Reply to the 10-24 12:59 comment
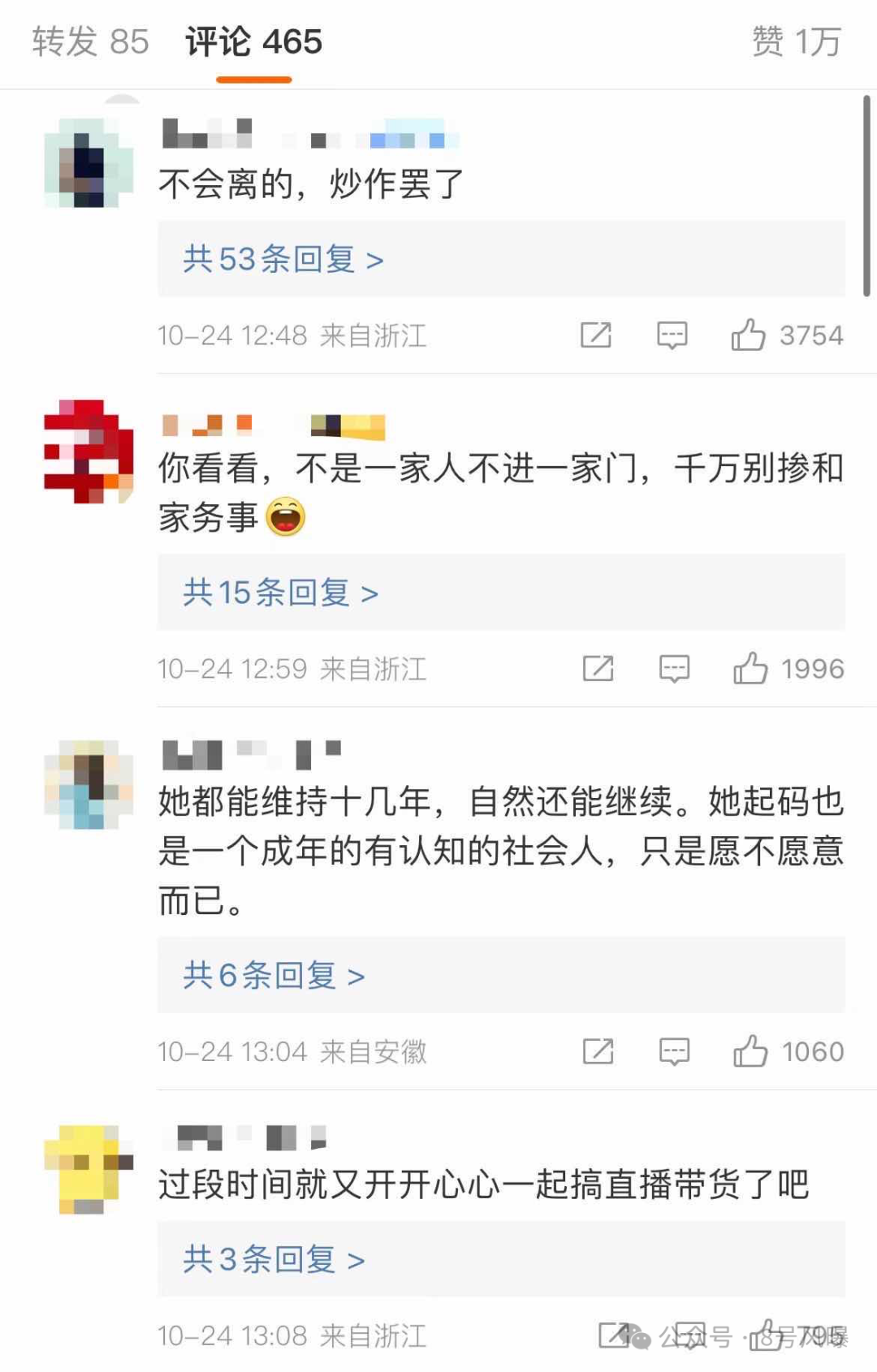The height and width of the screenshot is (1372, 877). [x=674, y=669]
